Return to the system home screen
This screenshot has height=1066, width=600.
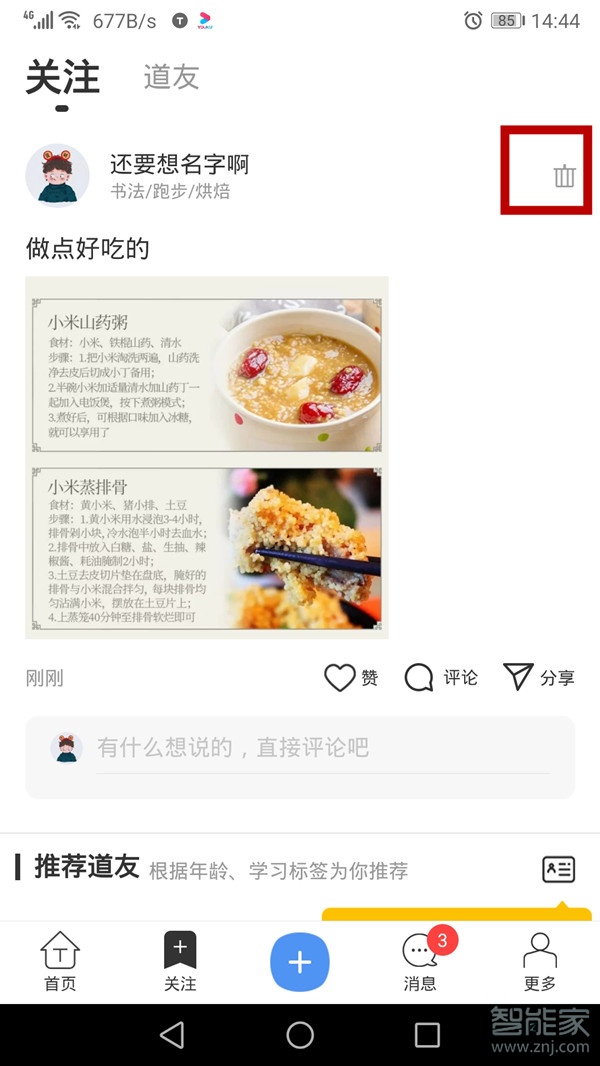click(300, 1035)
